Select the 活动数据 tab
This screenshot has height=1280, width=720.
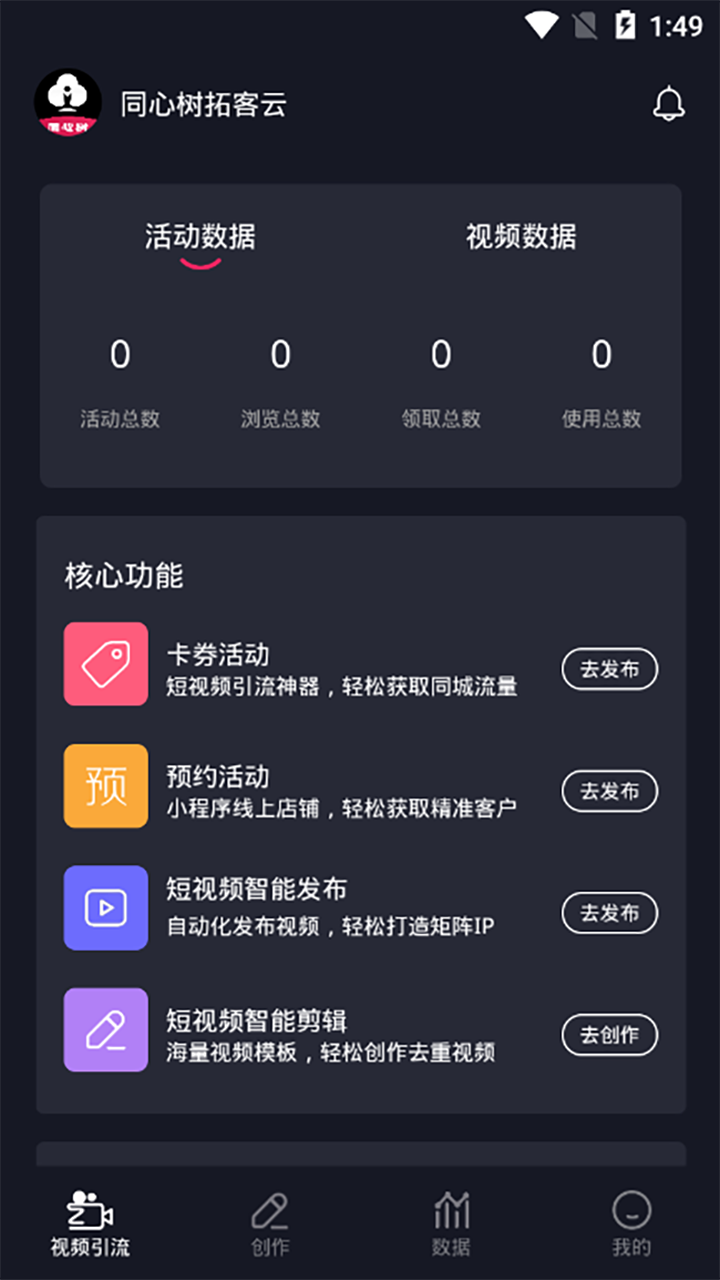200,237
